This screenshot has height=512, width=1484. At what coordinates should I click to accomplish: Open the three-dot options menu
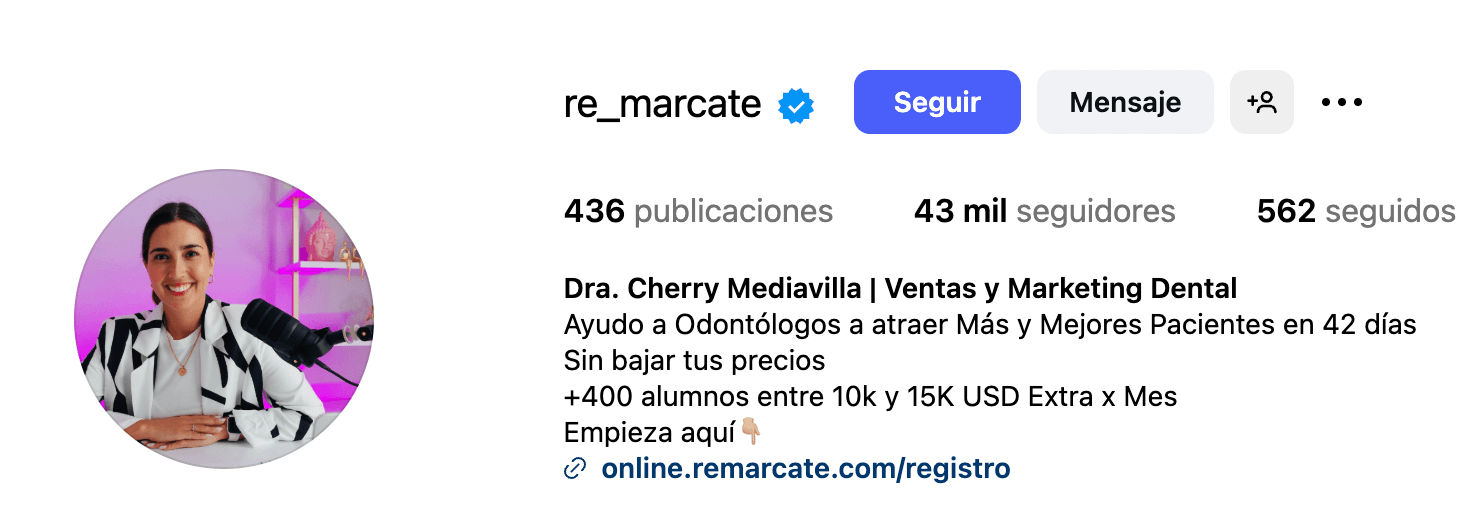pyautogui.click(x=1342, y=102)
